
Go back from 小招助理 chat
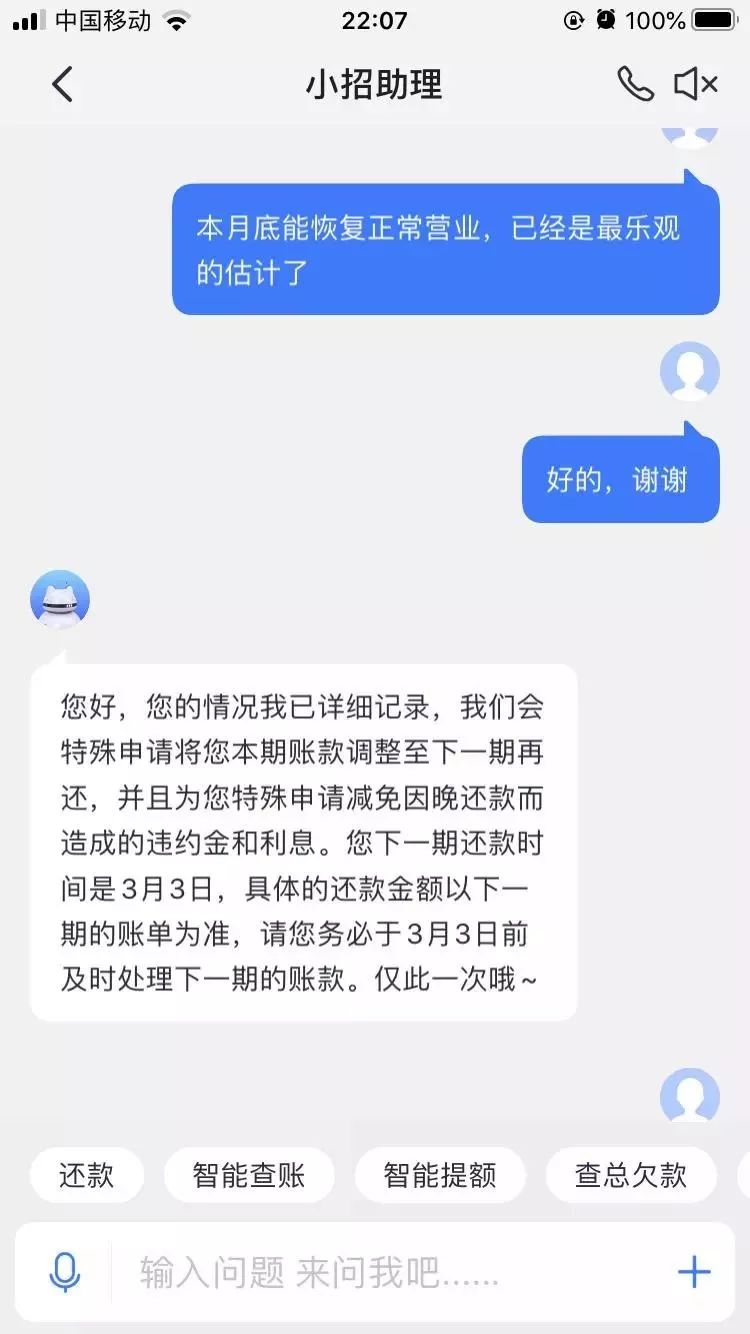tap(62, 84)
